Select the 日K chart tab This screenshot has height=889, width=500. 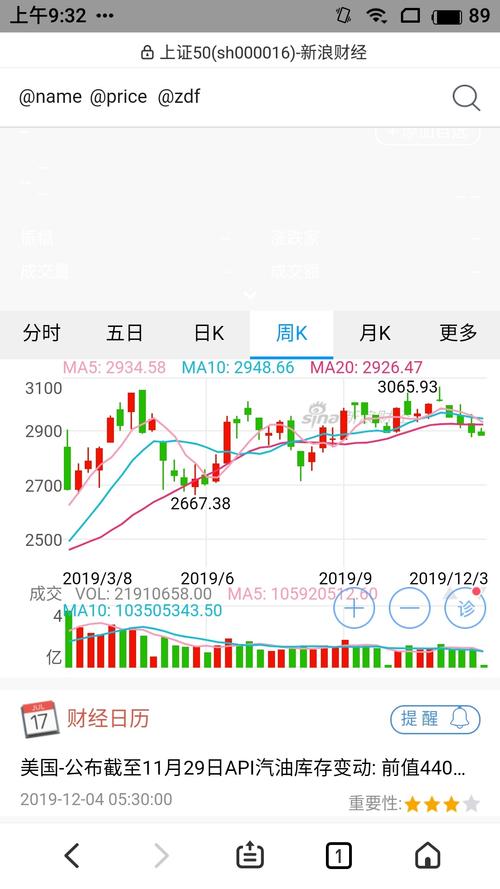click(x=209, y=333)
